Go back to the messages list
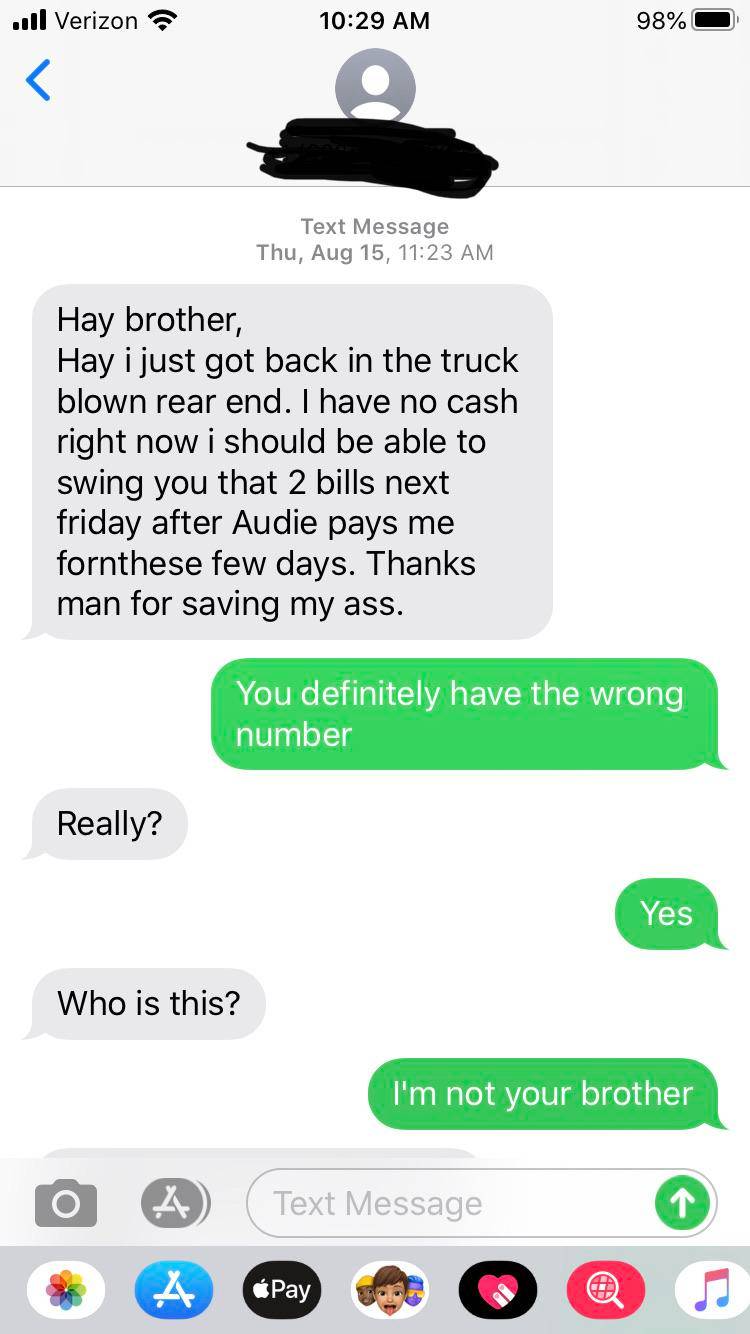 point(38,80)
